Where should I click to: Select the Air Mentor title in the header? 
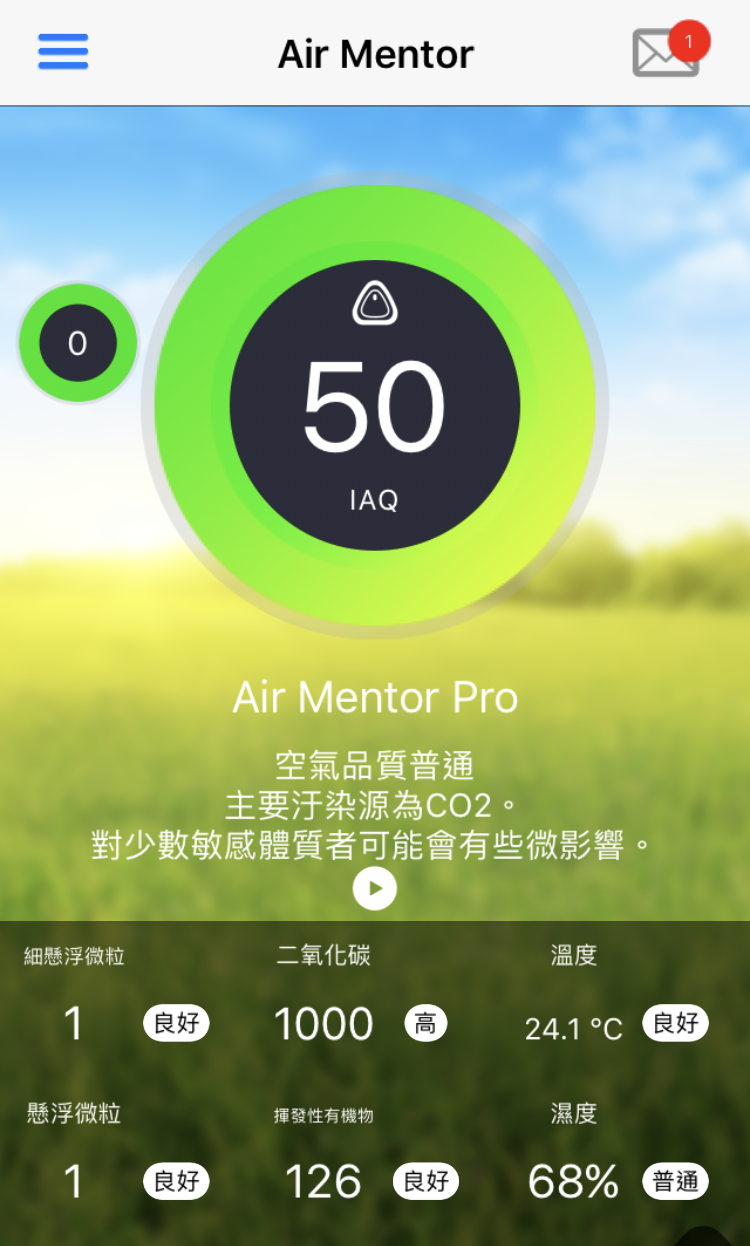[375, 54]
